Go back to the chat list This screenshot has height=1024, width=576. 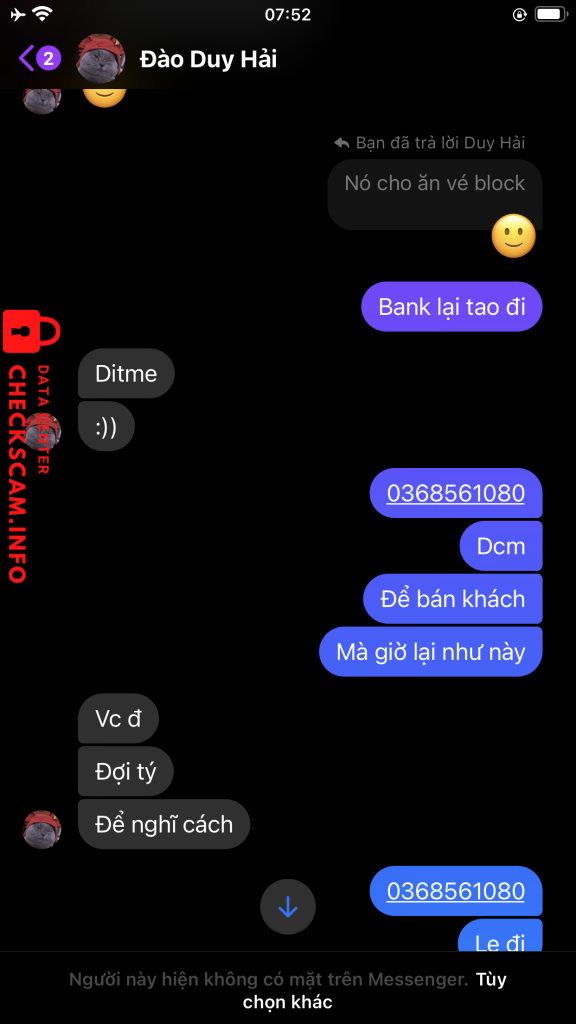point(39,59)
